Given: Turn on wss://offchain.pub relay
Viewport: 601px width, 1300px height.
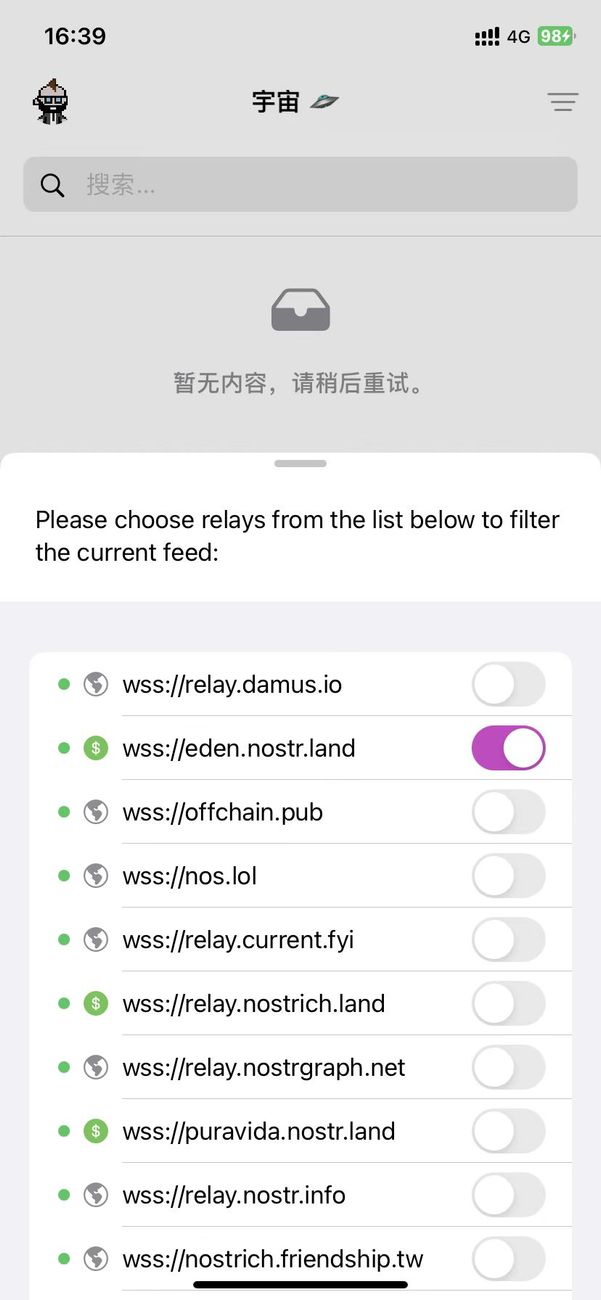Looking at the screenshot, I should point(508,812).
